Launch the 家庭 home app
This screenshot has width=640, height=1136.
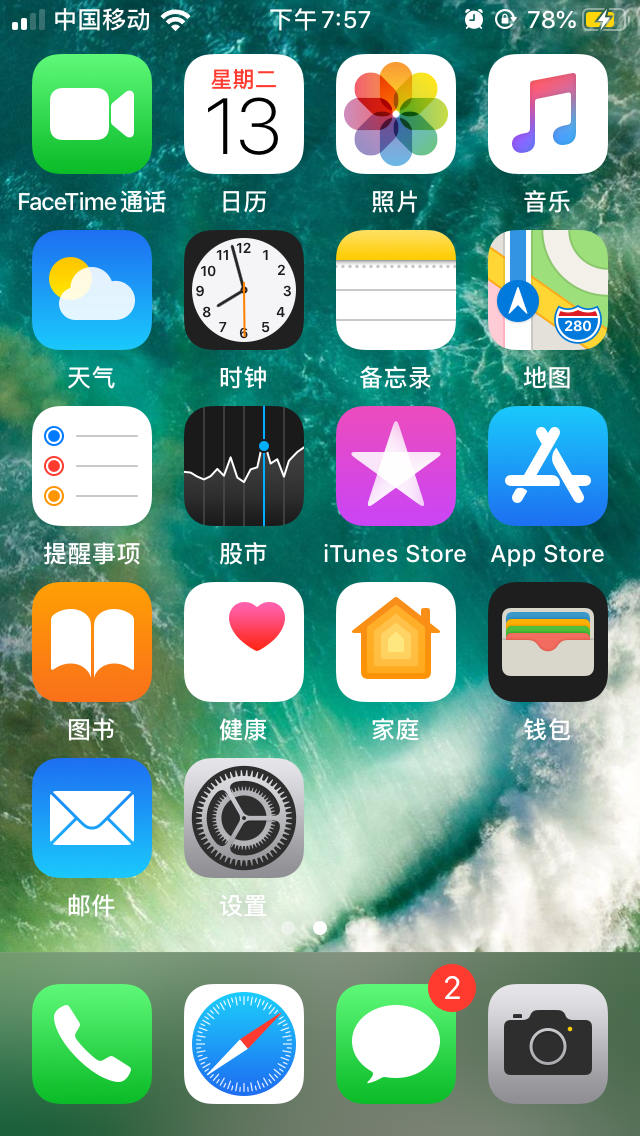[396, 642]
